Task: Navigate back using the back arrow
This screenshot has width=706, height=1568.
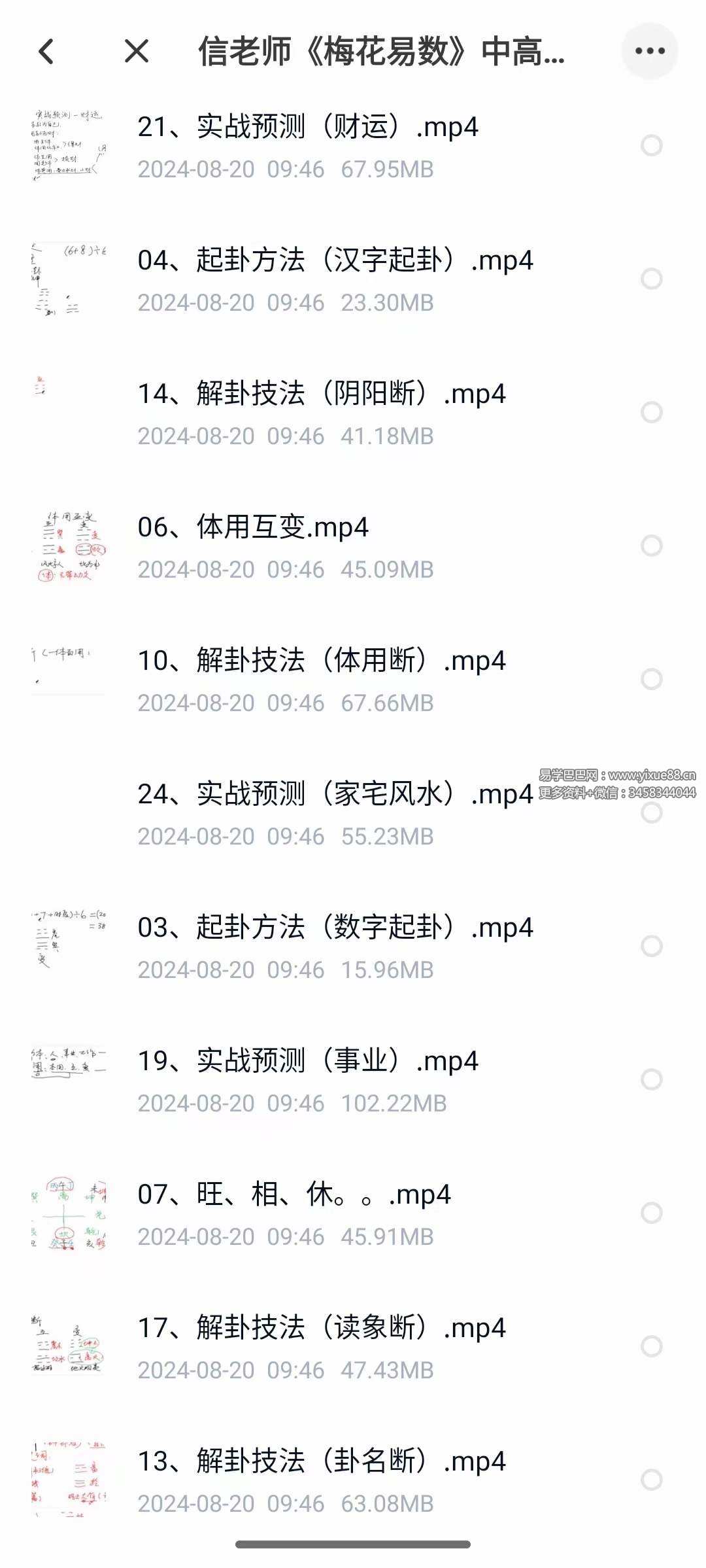Action: coord(46,51)
